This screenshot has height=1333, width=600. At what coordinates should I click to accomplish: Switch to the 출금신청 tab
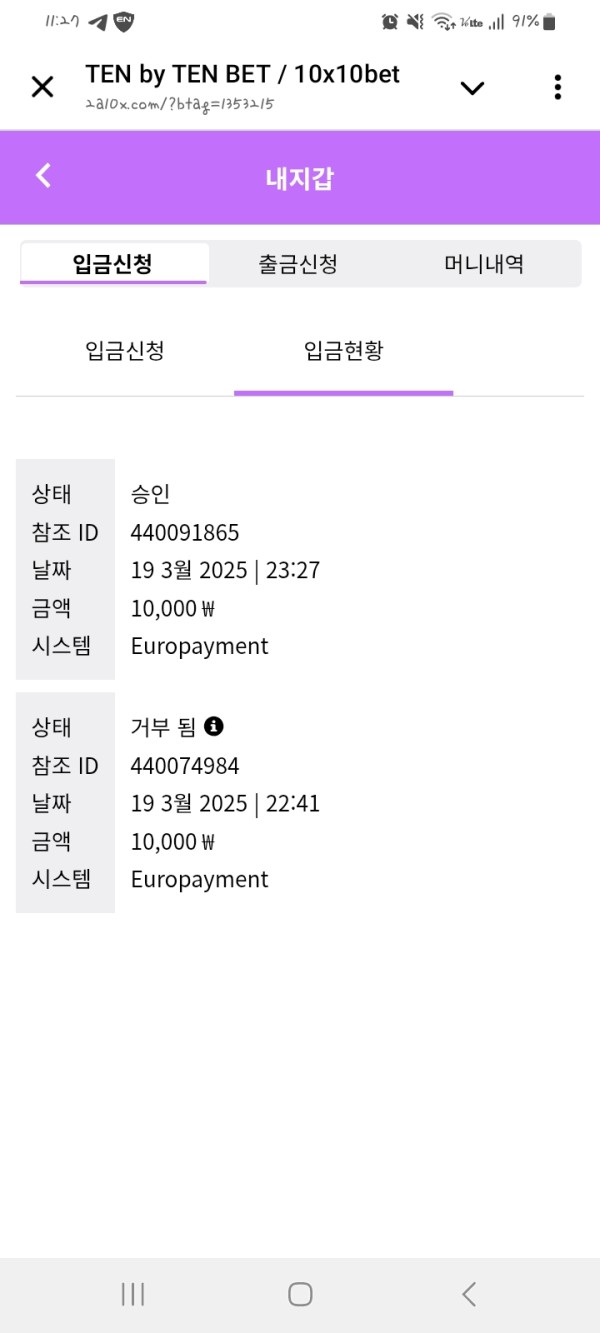tap(298, 264)
